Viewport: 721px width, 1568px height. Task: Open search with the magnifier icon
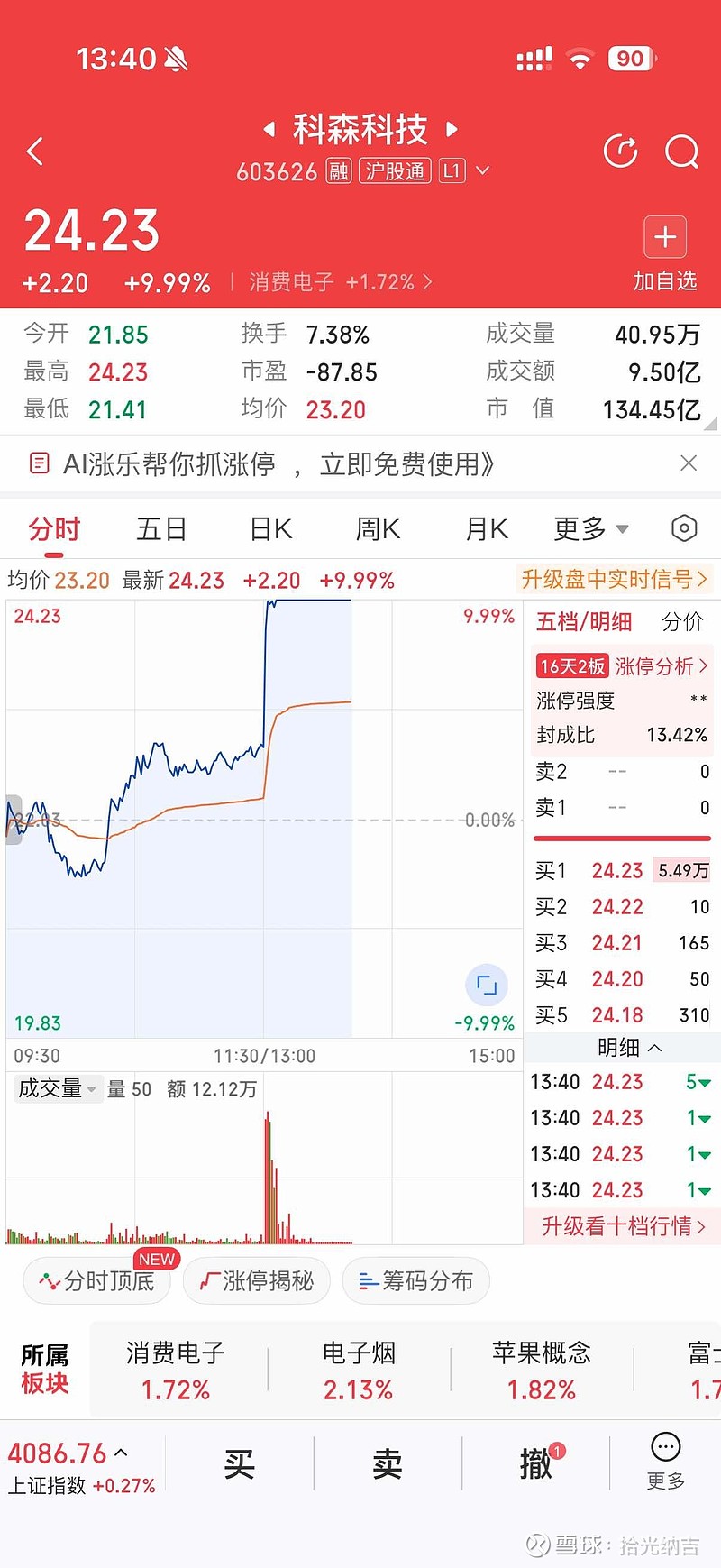coord(682,151)
